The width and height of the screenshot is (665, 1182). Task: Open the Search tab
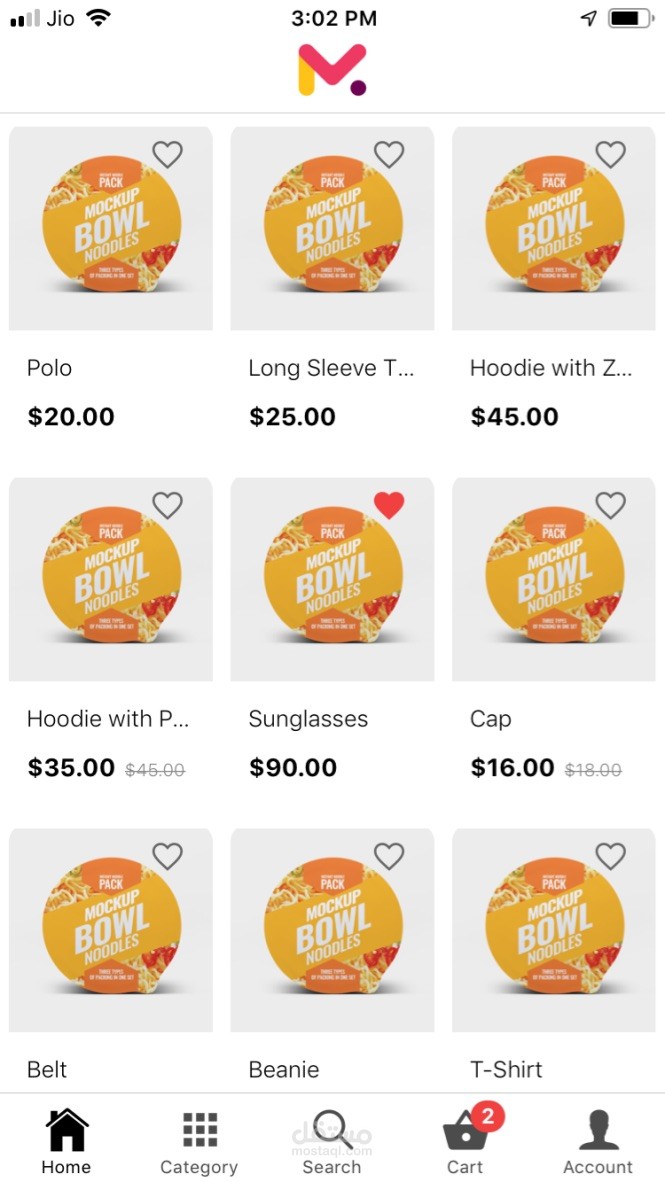pyautogui.click(x=331, y=1141)
